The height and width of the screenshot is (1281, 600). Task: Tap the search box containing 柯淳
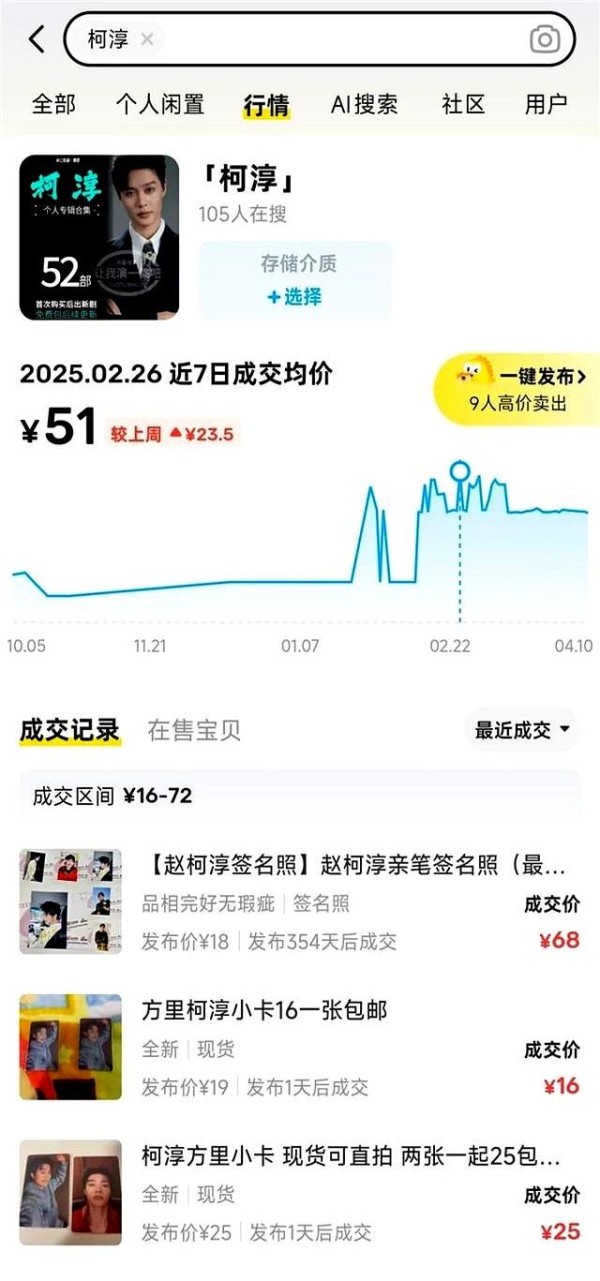pyautogui.click(x=320, y=40)
